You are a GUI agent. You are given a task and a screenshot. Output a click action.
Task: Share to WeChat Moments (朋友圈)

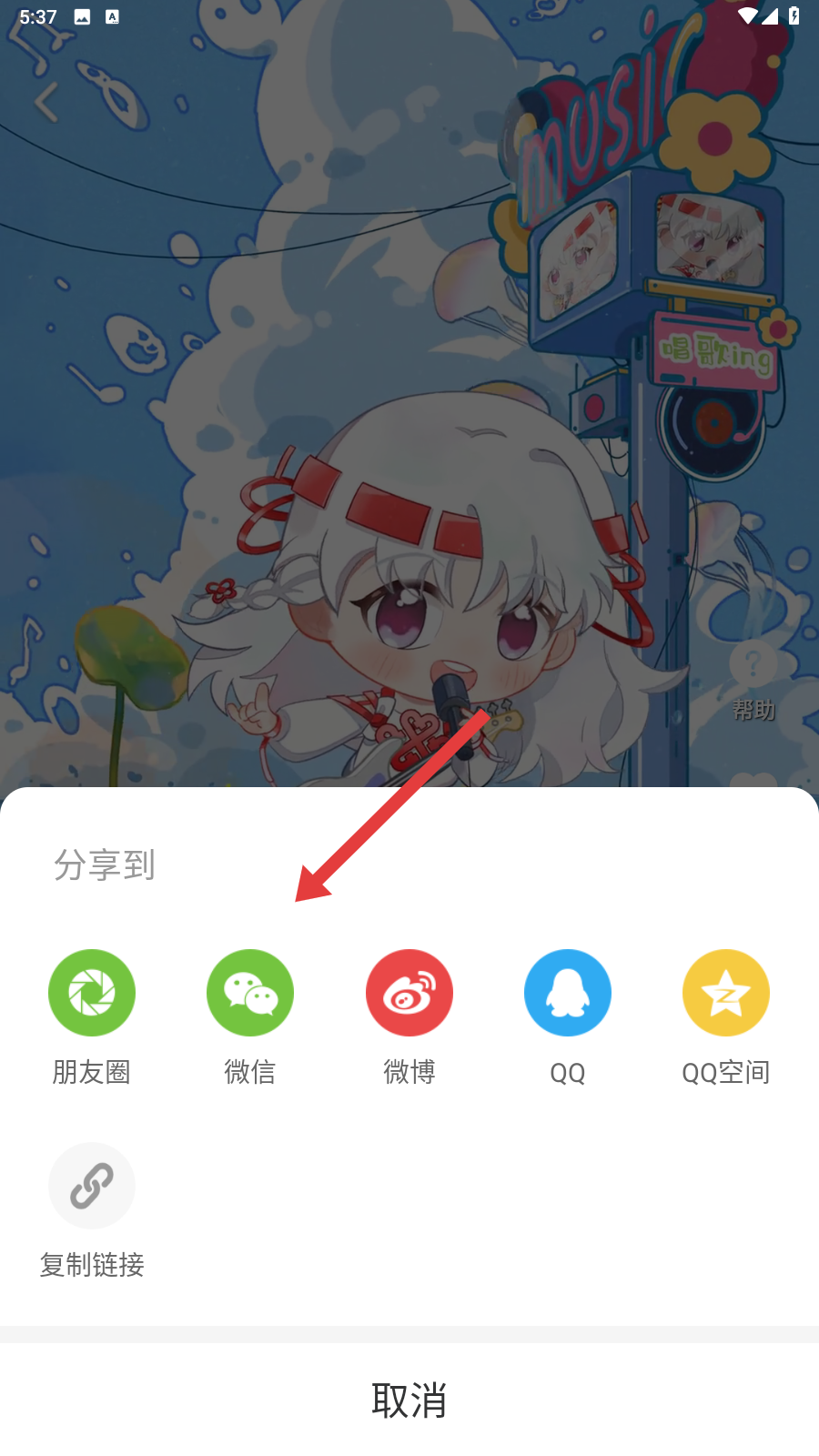coord(92,993)
